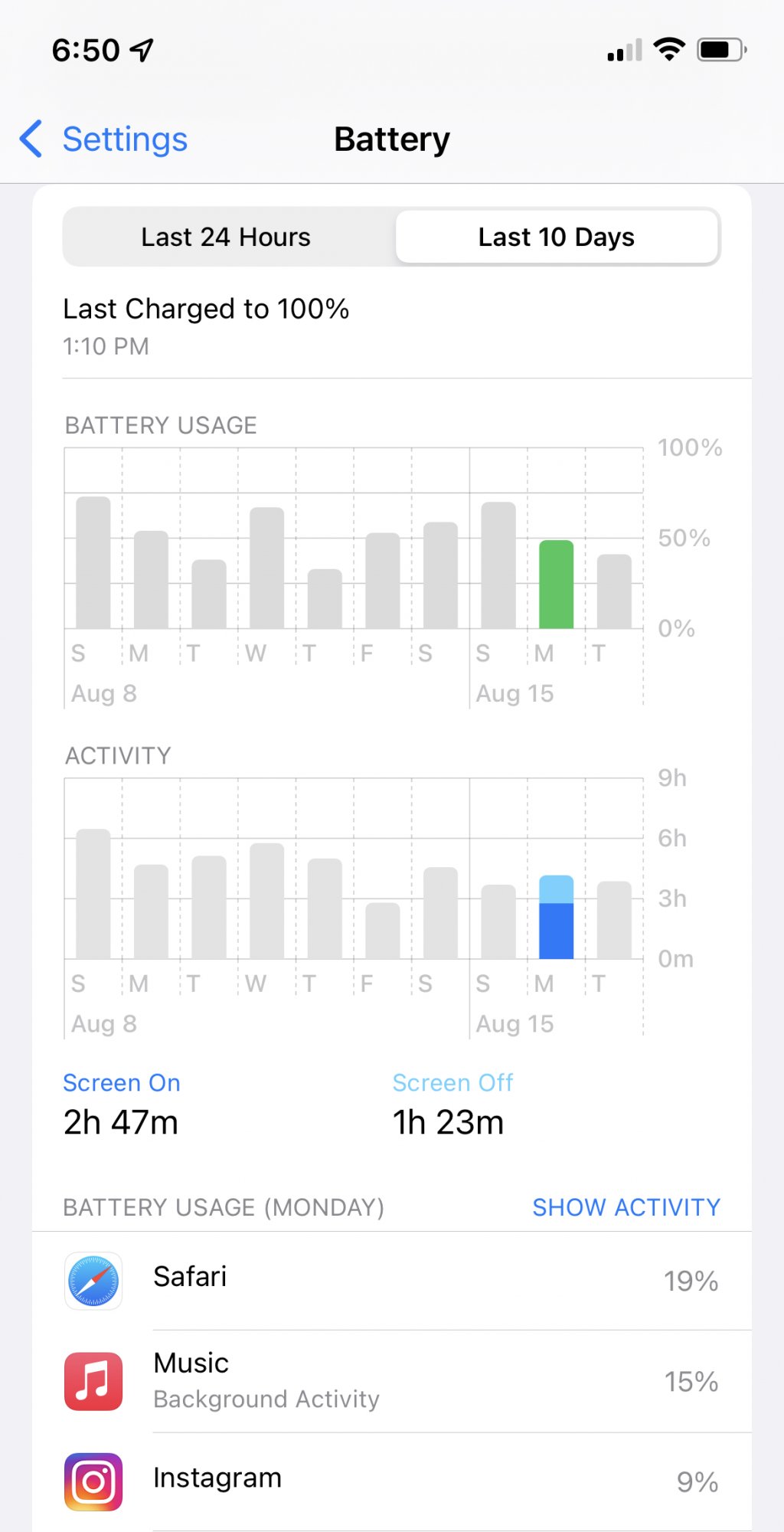This screenshot has width=784, height=1532.
Task: Go back to Settings
Action: [x=104, y=139]
